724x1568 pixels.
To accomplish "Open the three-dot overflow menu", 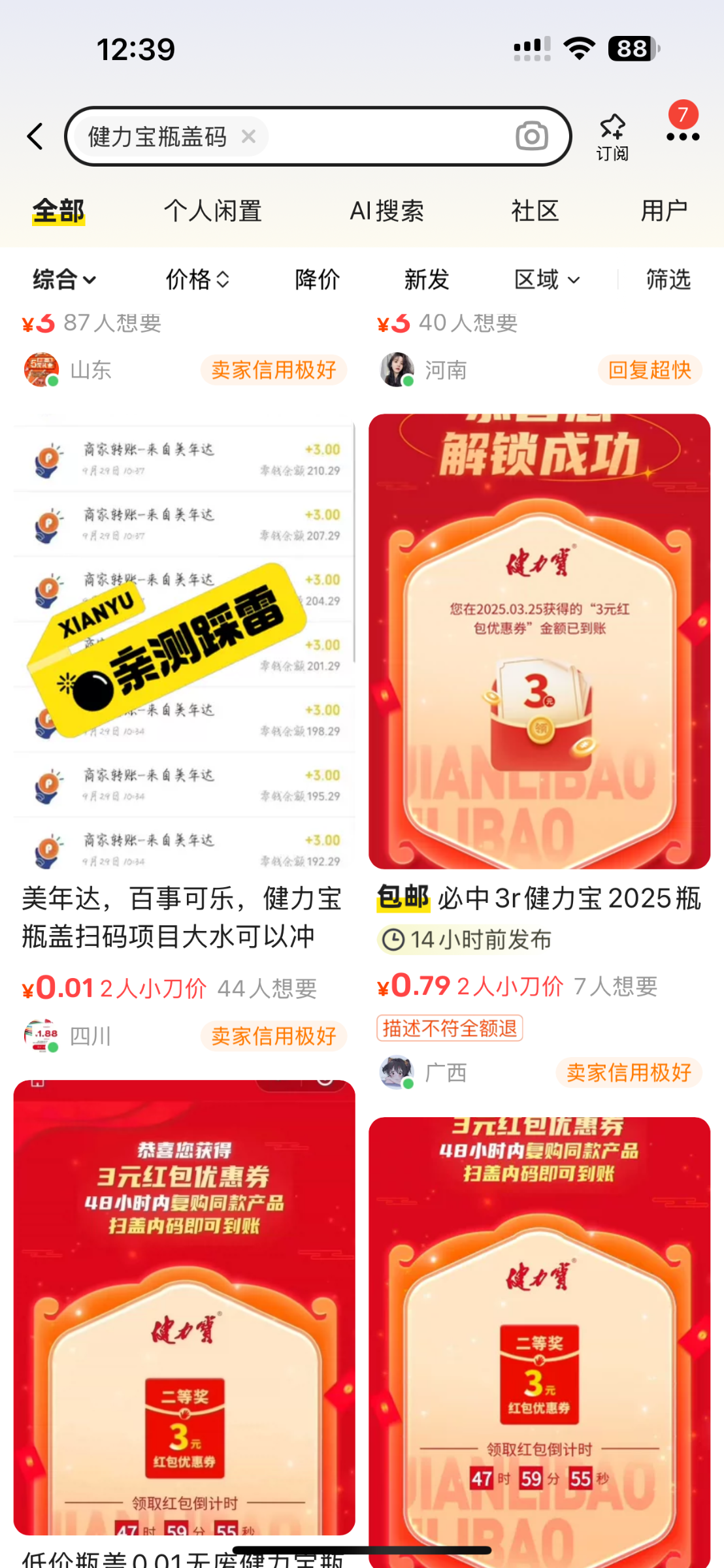I will 682,137.
